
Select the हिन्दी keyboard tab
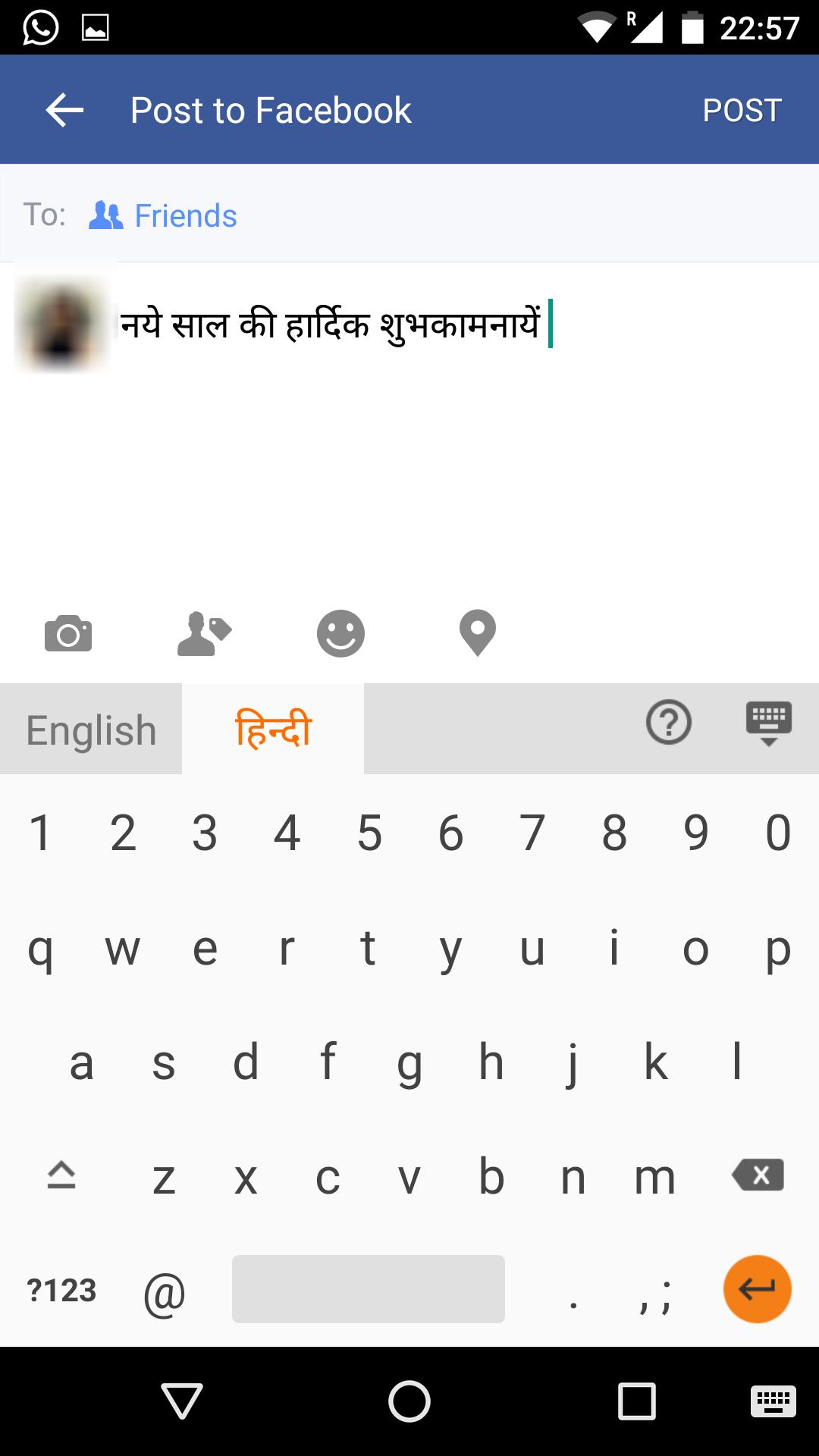tap(272, 728)
